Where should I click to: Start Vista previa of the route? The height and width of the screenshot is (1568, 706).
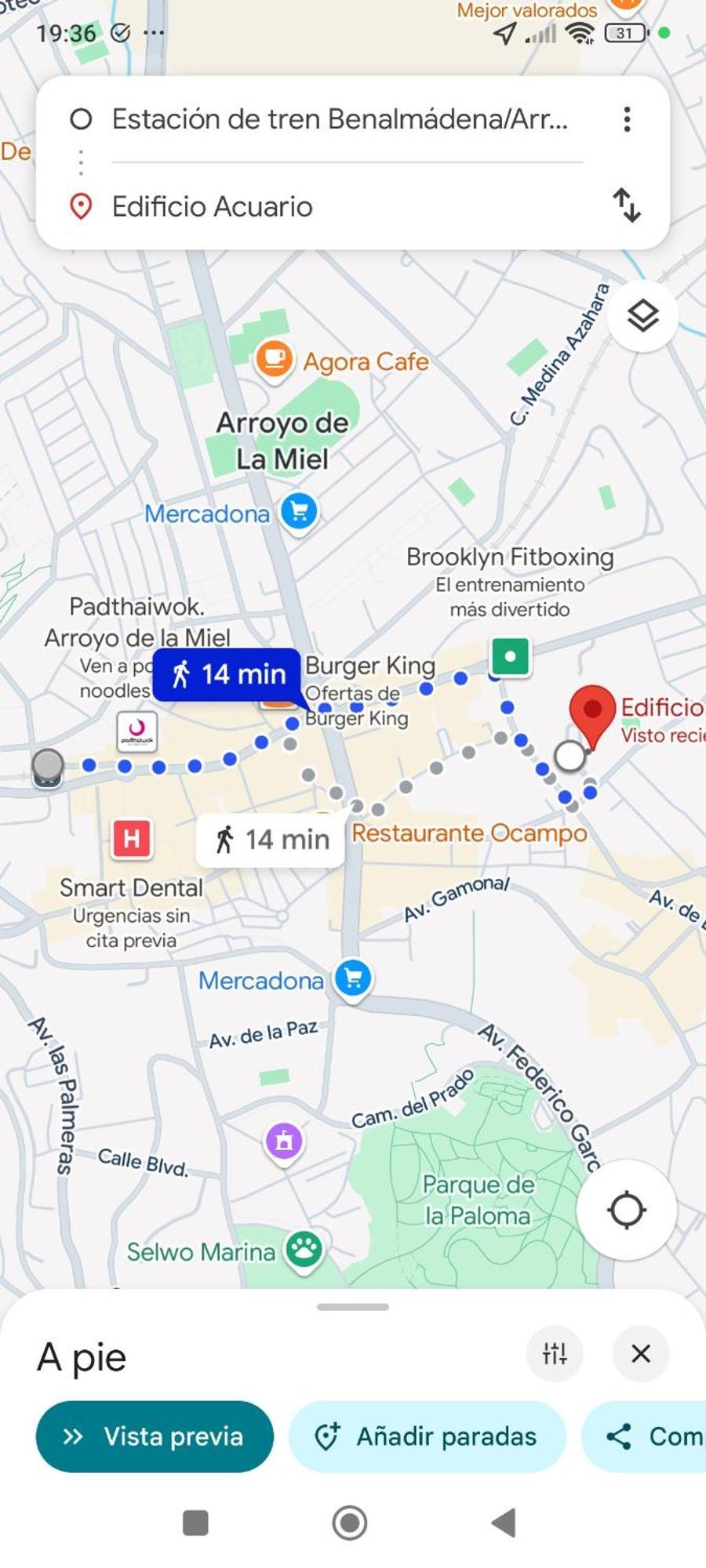click(x=155, y=1436)
